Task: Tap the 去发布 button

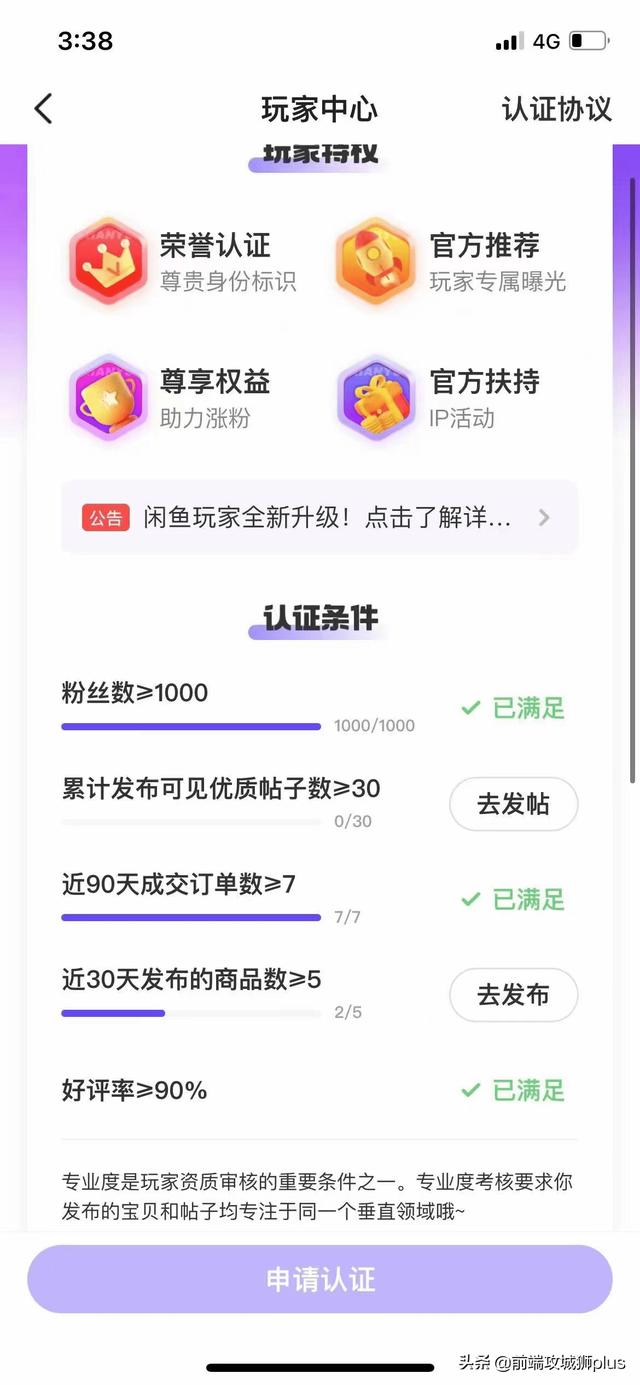Action: pos(513,995)
